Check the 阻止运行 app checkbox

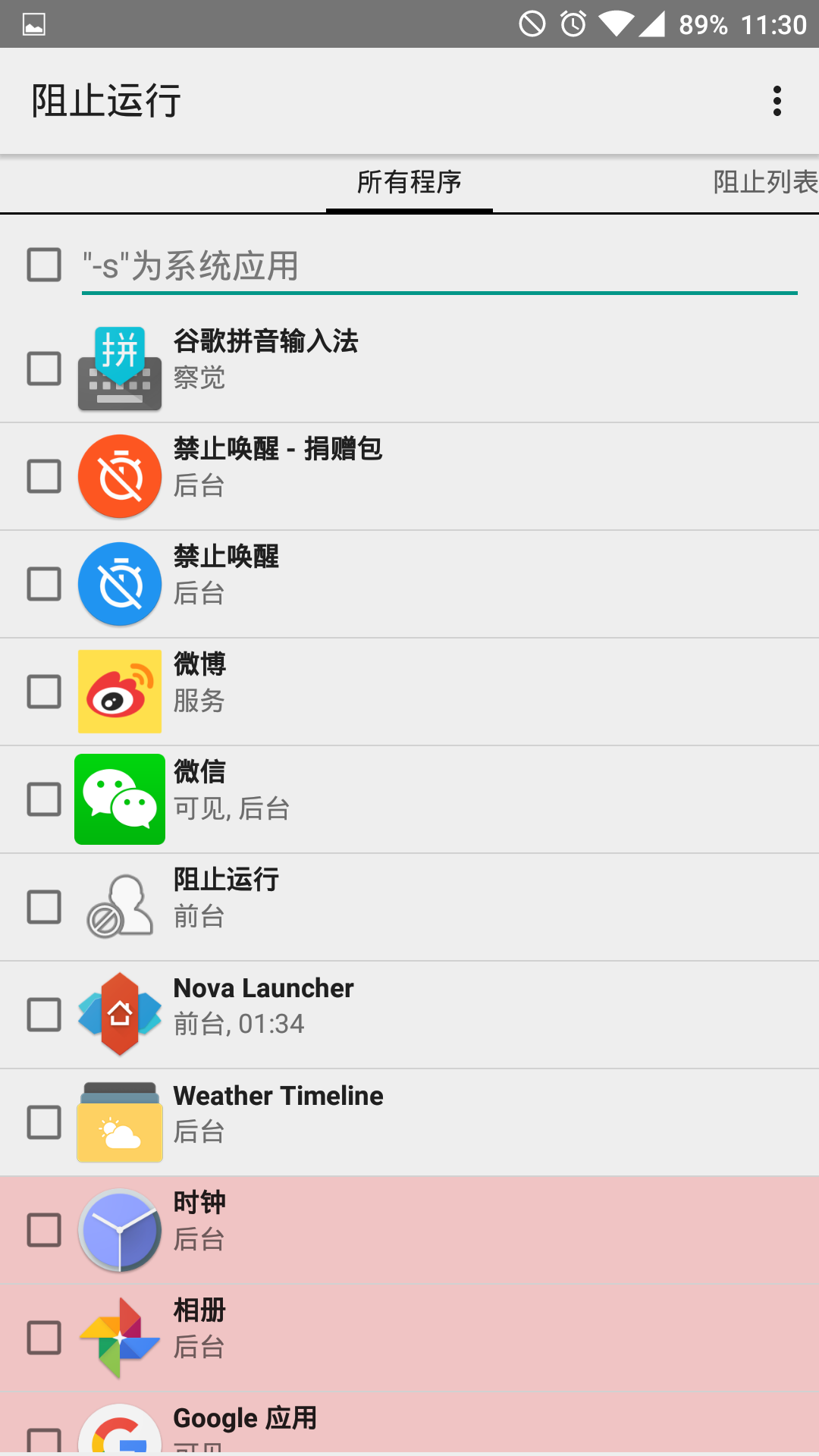pos(44,907)
